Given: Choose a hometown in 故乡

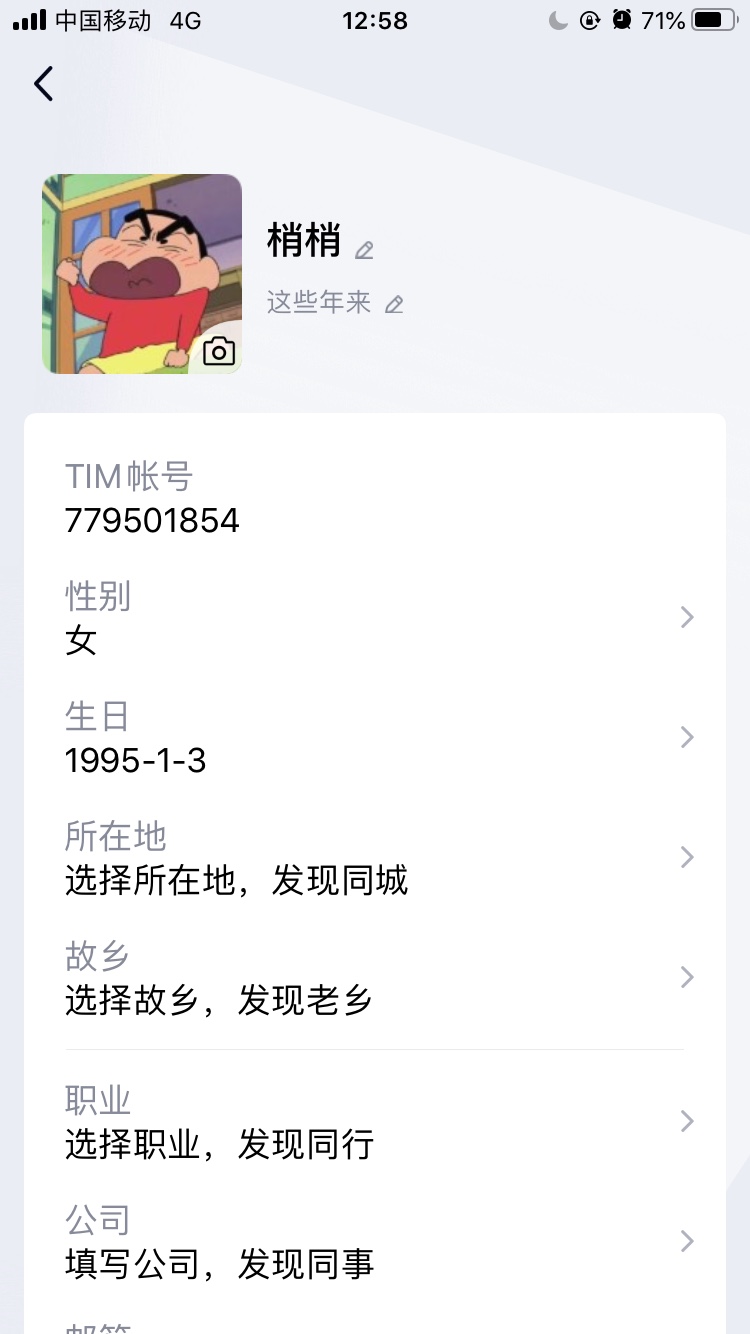Looking at the screenshot, I should pyautogui.click(x=375, y=978).
